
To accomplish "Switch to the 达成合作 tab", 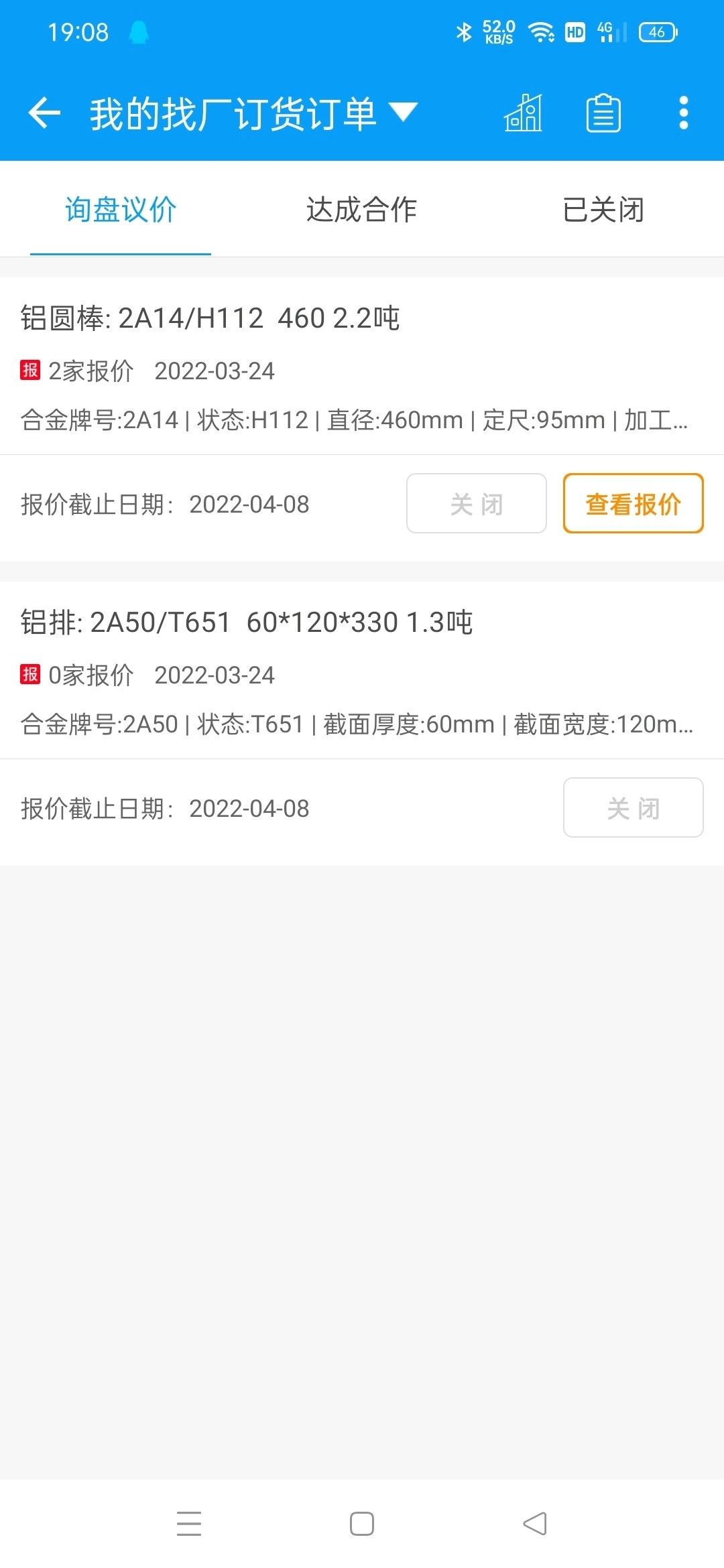I will 362,209.
